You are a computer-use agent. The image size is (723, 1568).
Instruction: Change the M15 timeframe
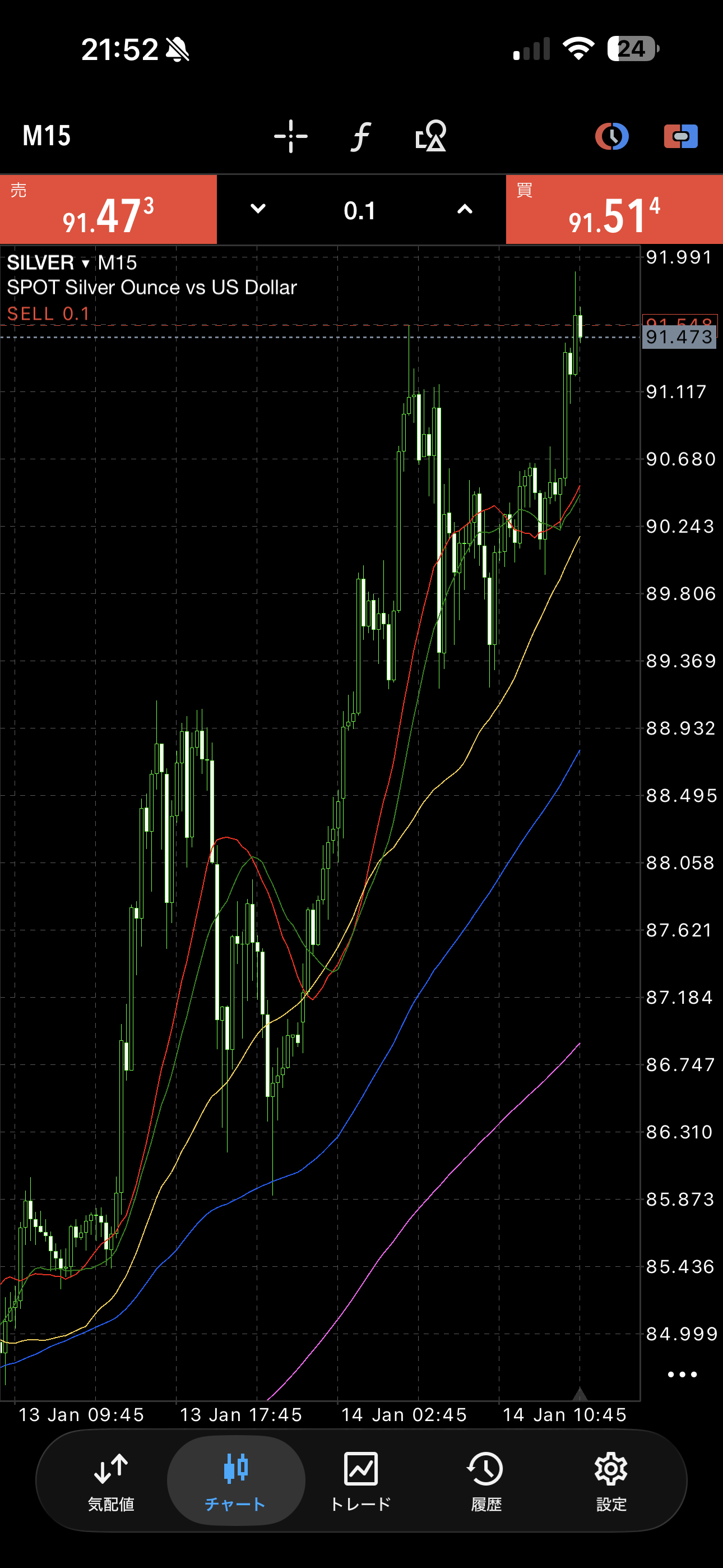coord(47,136)
